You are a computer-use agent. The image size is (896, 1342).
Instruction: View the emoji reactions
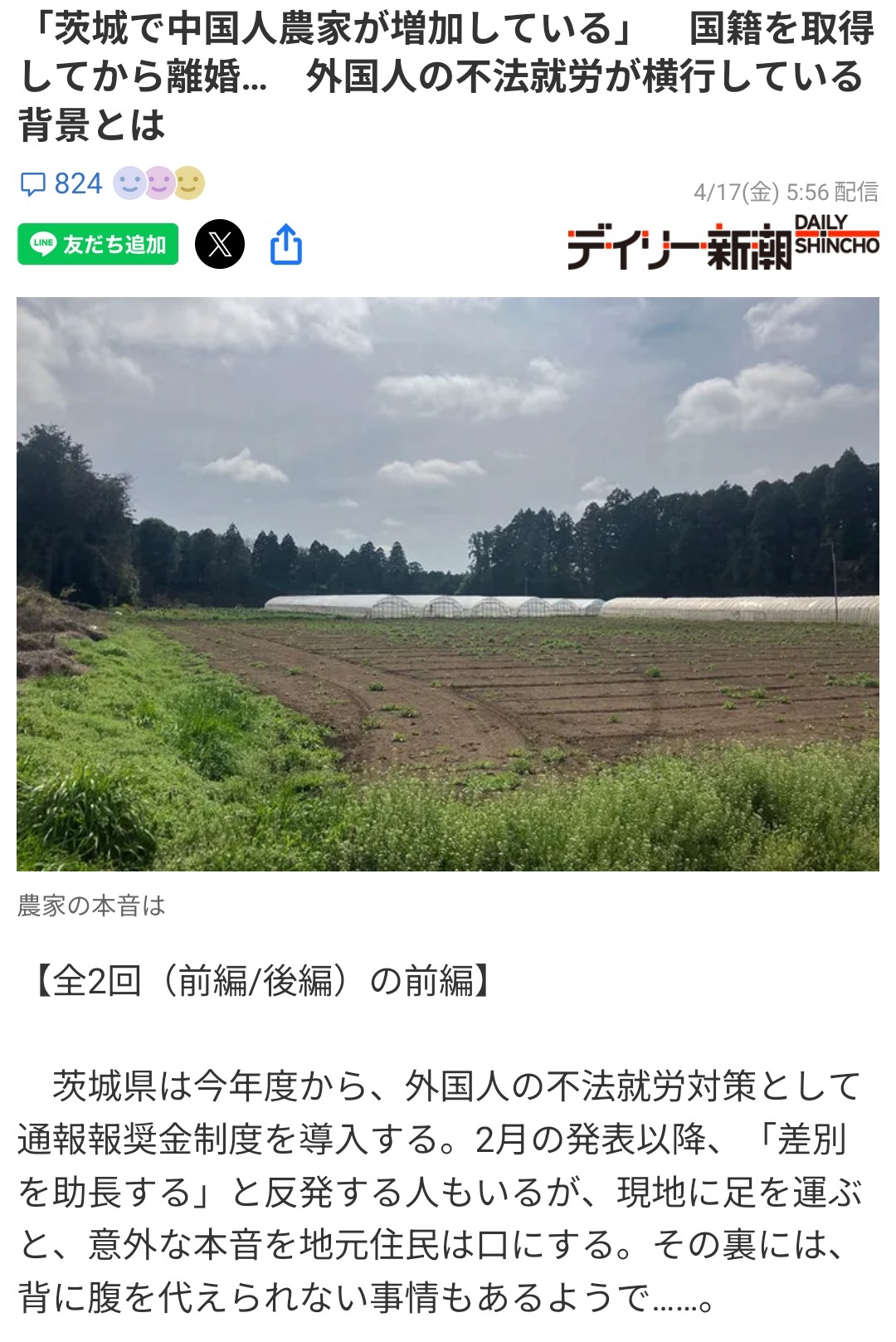click(159, 183)
